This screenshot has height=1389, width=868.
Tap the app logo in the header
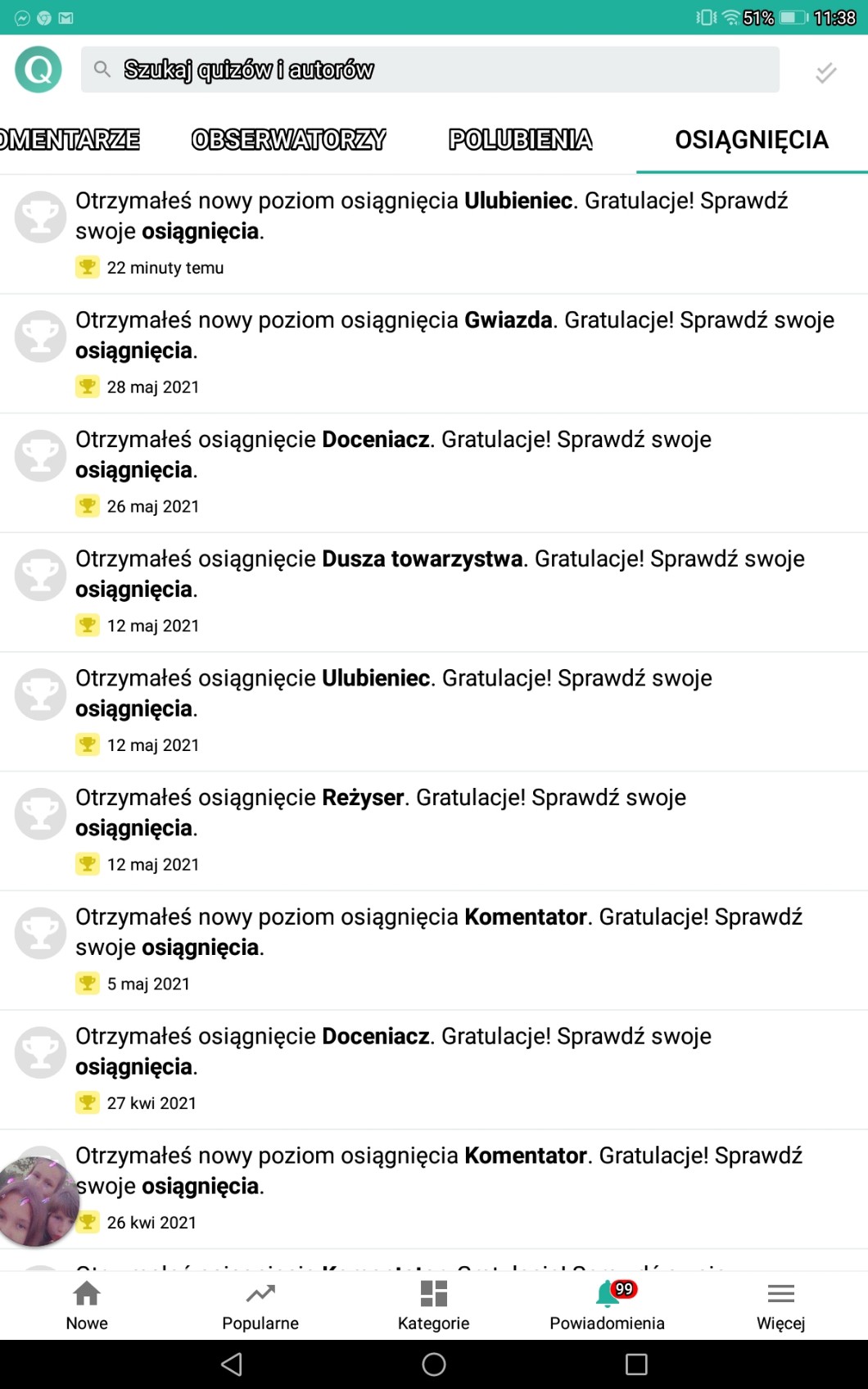click(x=38, y=70)
